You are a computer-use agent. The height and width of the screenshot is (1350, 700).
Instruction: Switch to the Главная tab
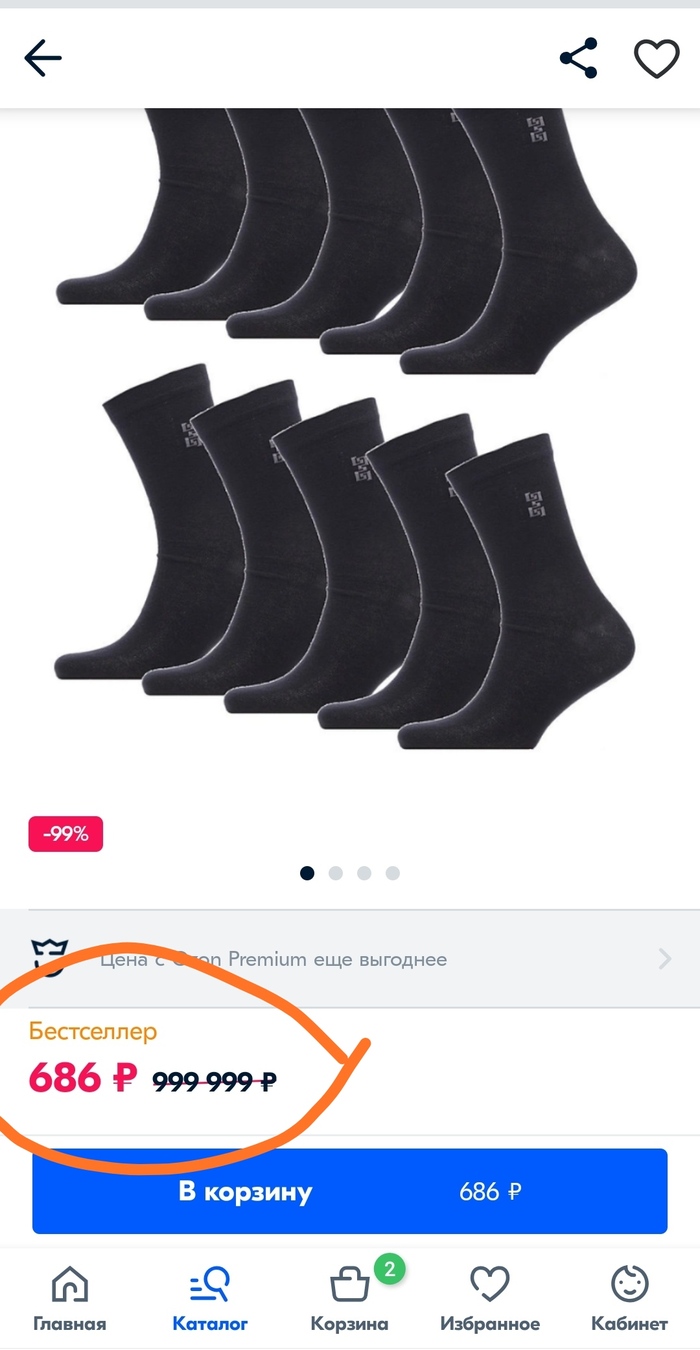69,1297
